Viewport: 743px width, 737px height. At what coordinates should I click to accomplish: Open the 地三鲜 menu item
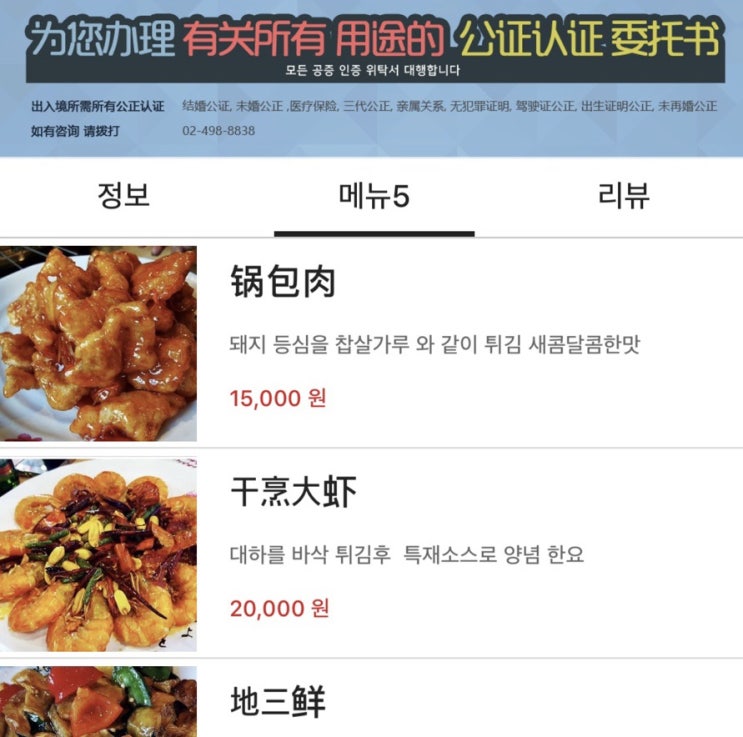pyautogui.click(x=372, y=700)
